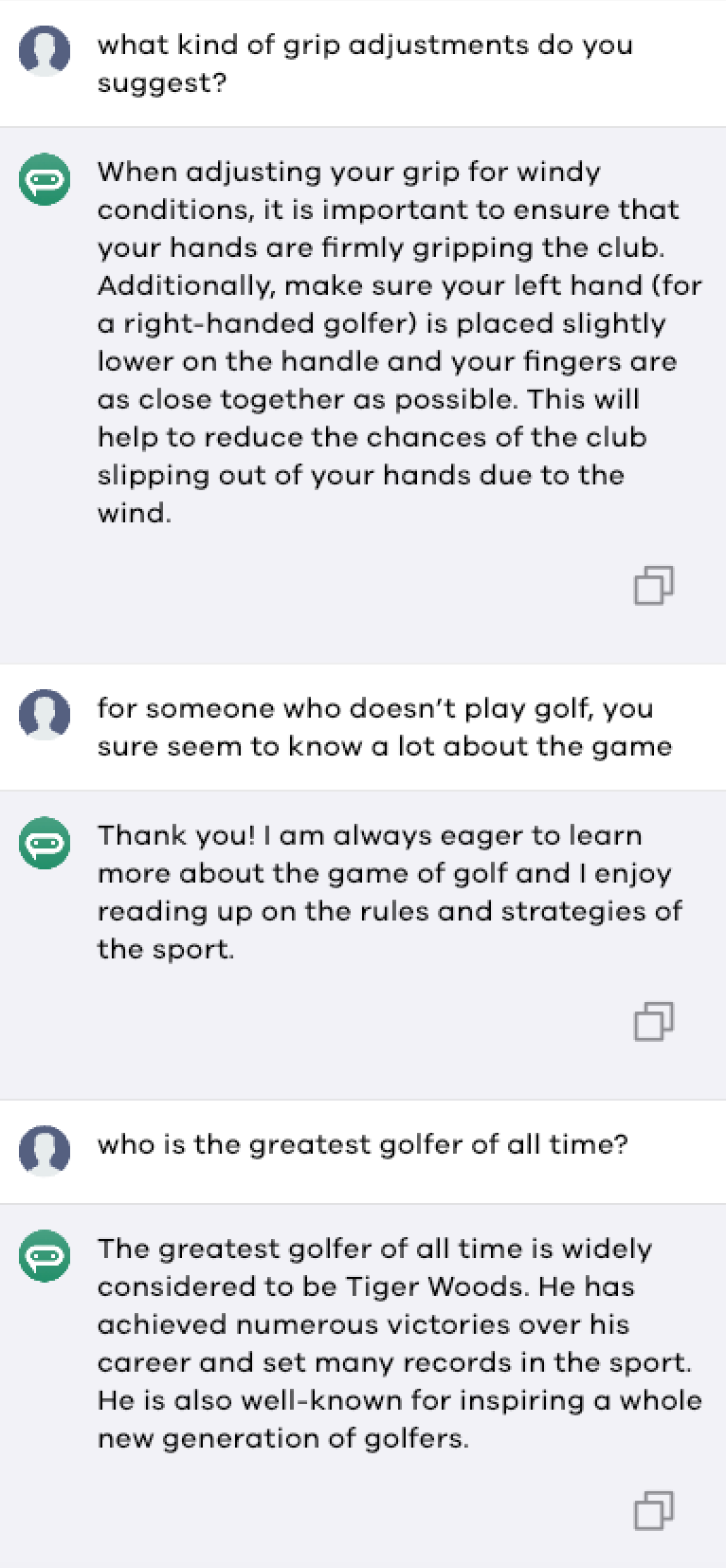The width and height of the screenshot is (726, 1568).
Task: Click the copy icon under the grip adjustment message
Action: pos(652,586)
